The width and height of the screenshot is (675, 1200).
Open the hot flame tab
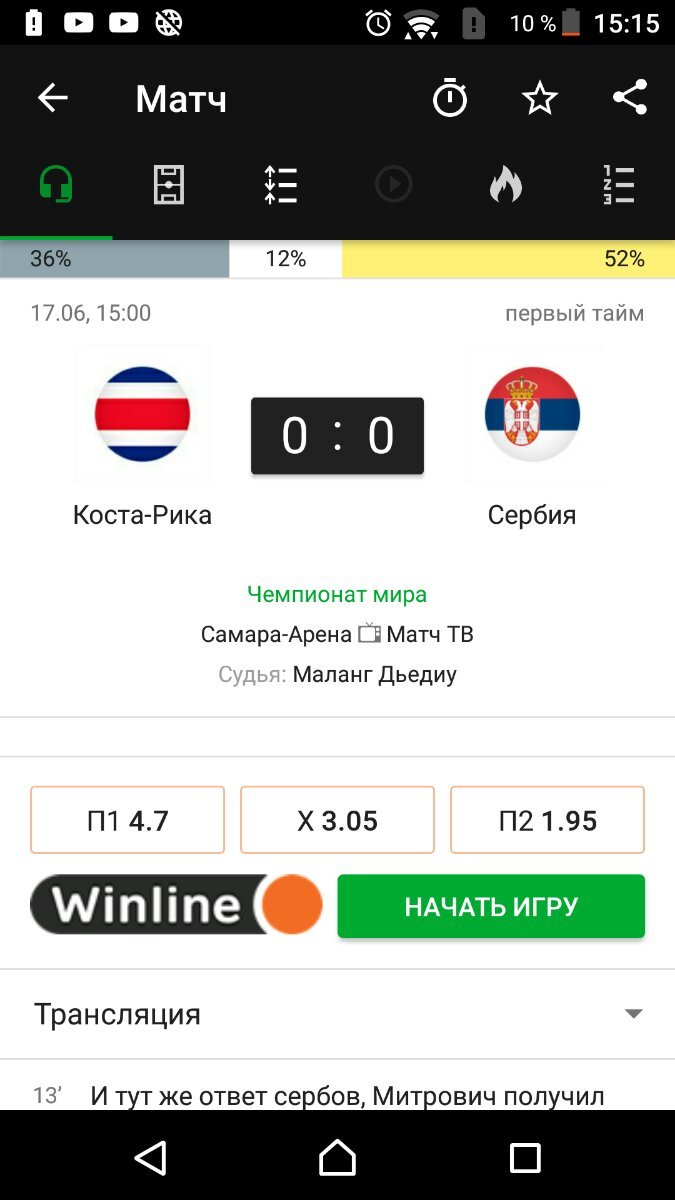tap(506, 185)
